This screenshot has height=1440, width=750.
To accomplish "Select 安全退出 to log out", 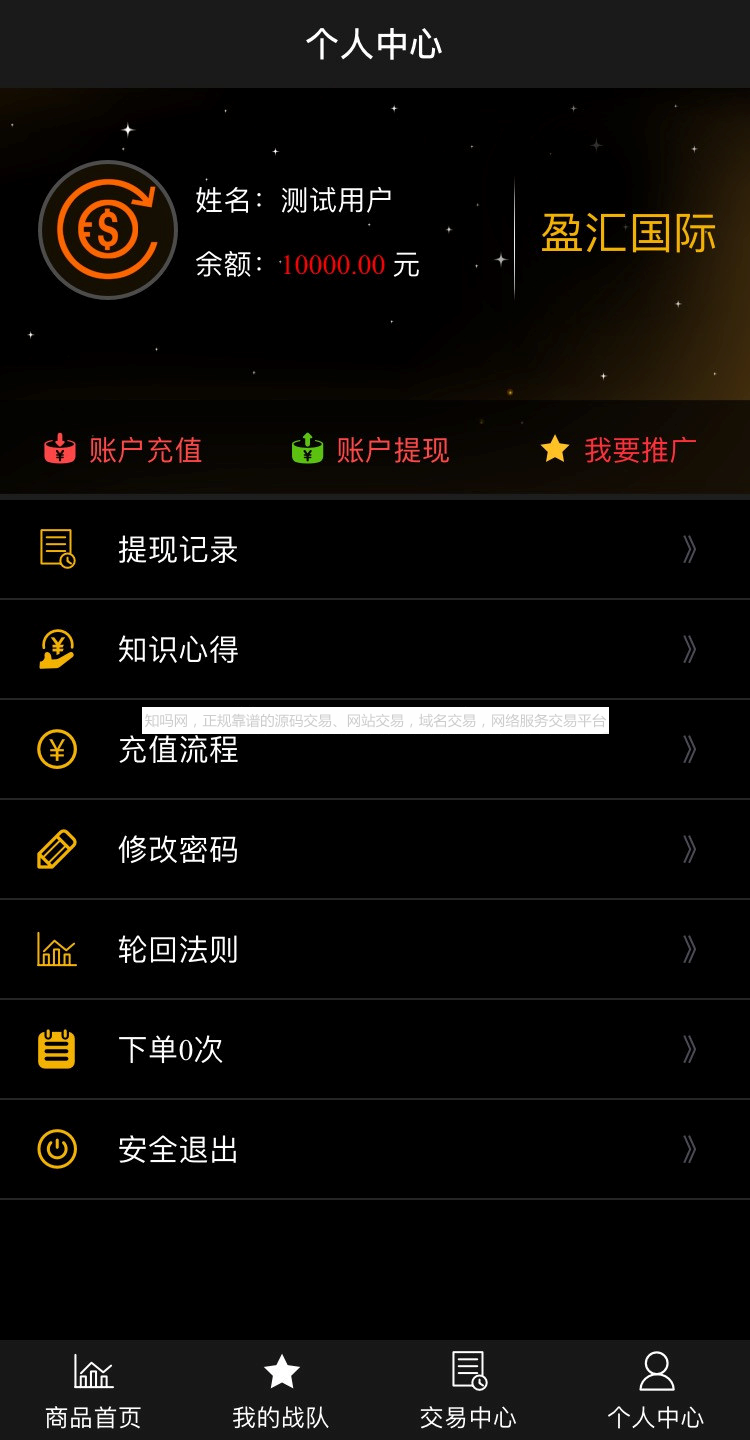I will click(375, 1149).
